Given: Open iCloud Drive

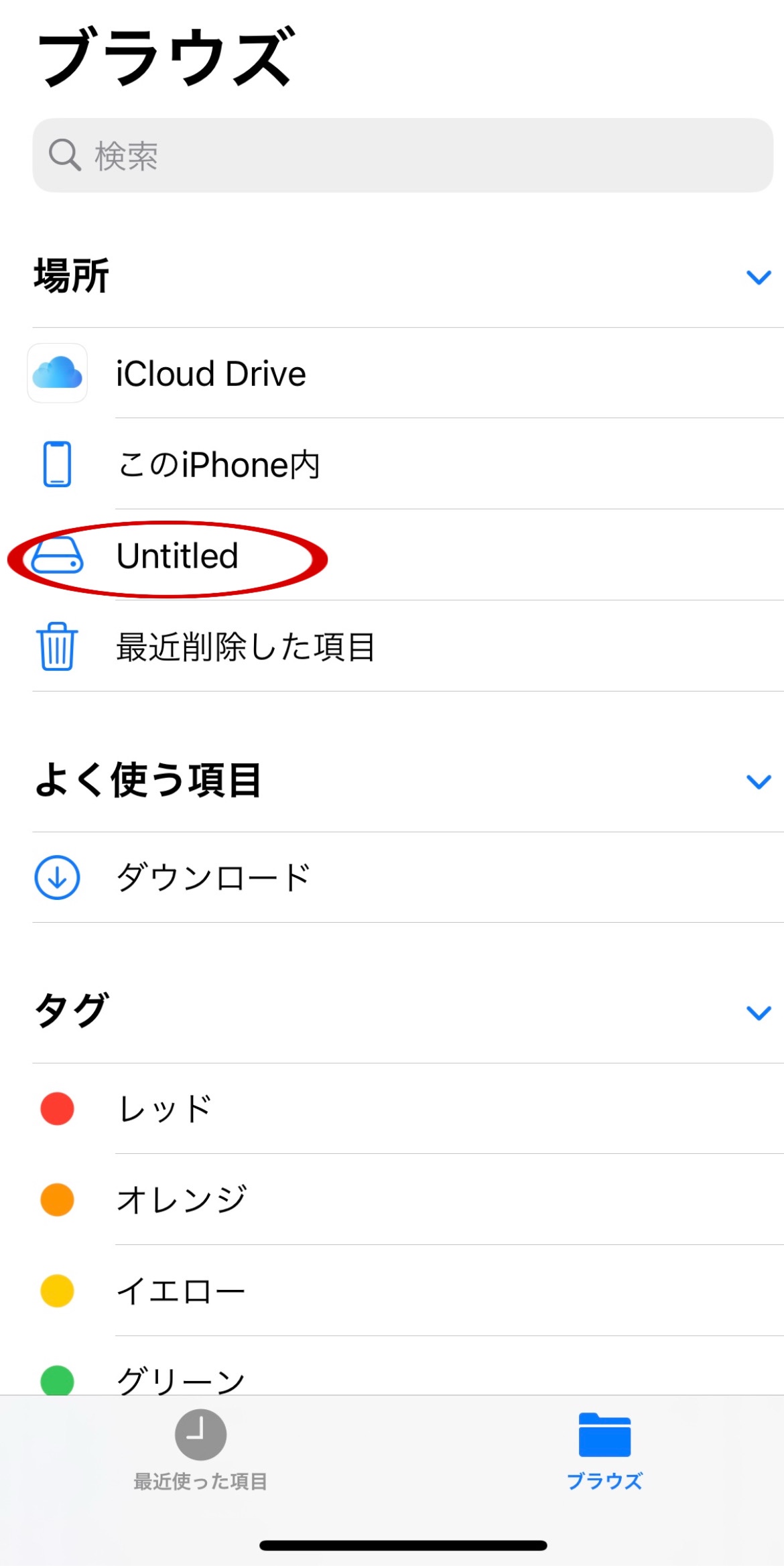Looking at the screenshot, I should (x=211, y=374).
